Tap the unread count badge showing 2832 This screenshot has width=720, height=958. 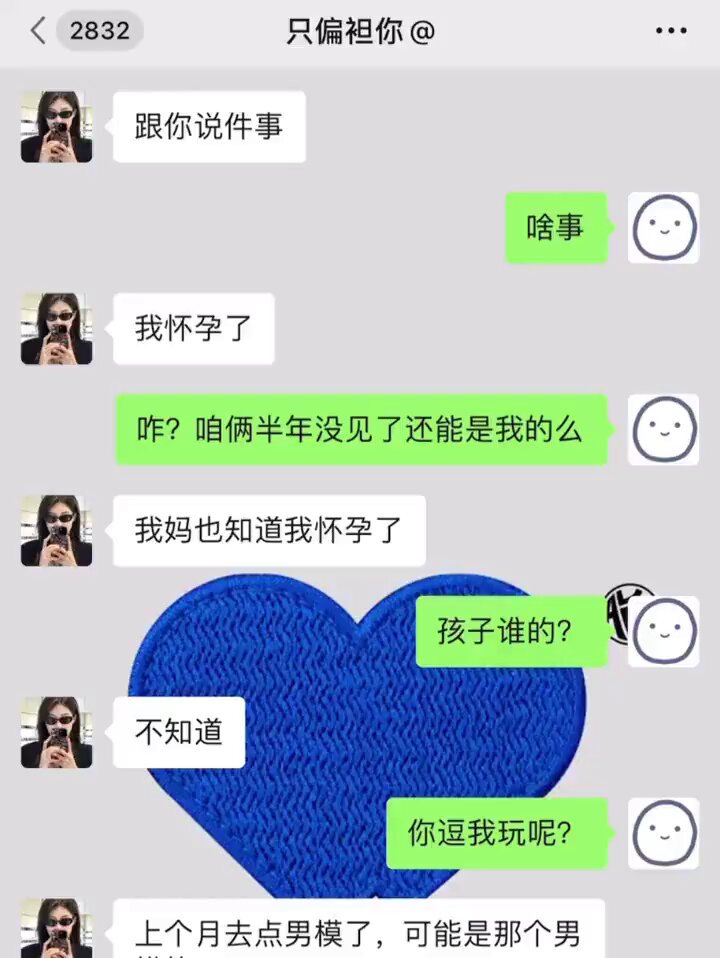point(100,30)
